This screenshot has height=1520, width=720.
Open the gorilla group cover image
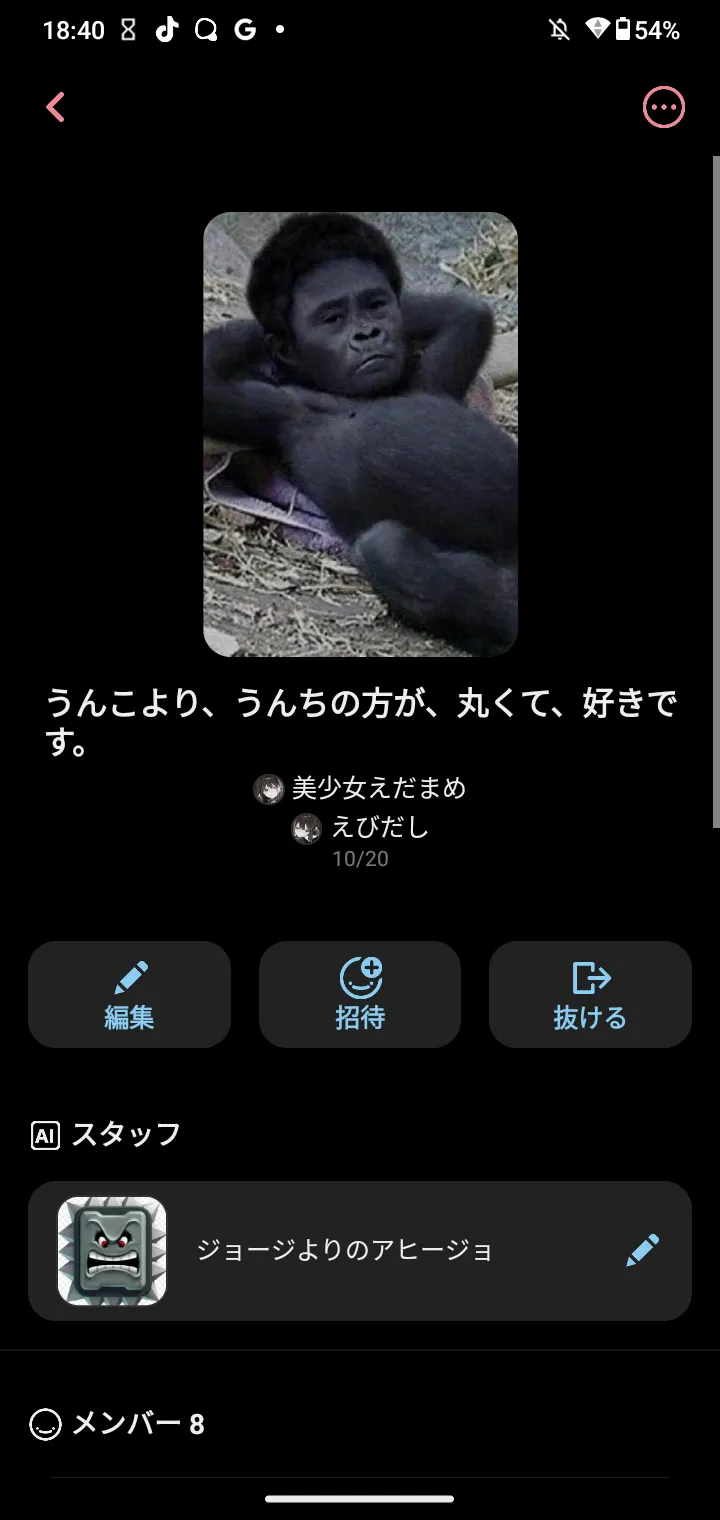tap(360, 434)
